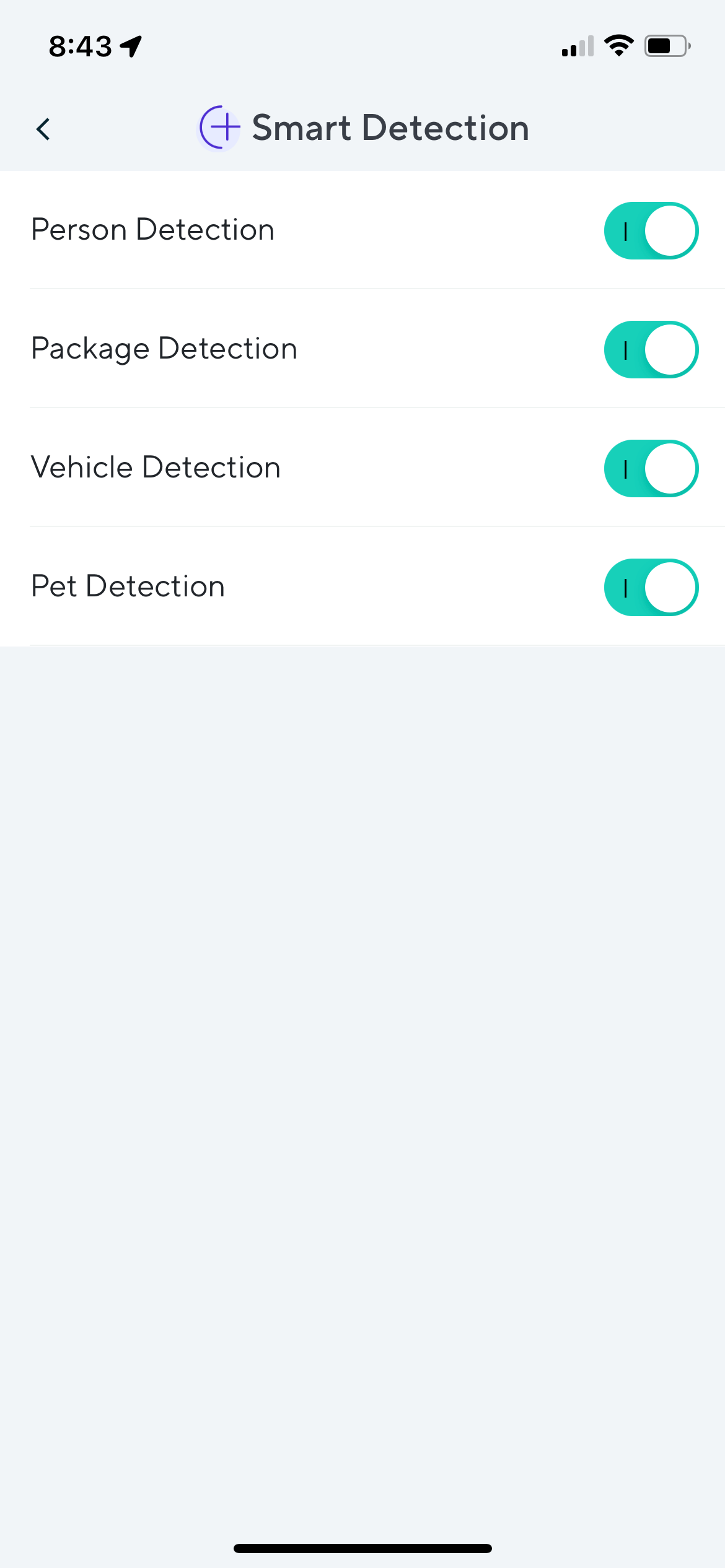Disable the Package Detection switch
725x1568 pixels.
pos(651,350)
